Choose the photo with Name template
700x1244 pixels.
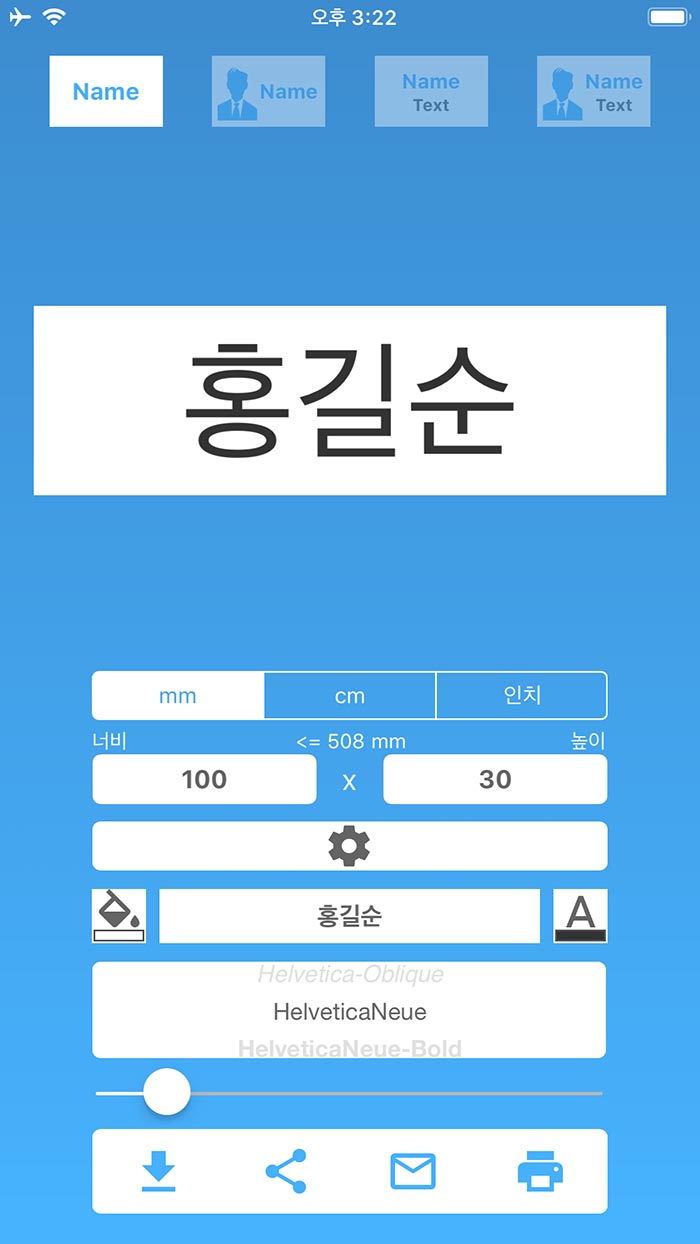pyautogui.click(x=268, y=91)
